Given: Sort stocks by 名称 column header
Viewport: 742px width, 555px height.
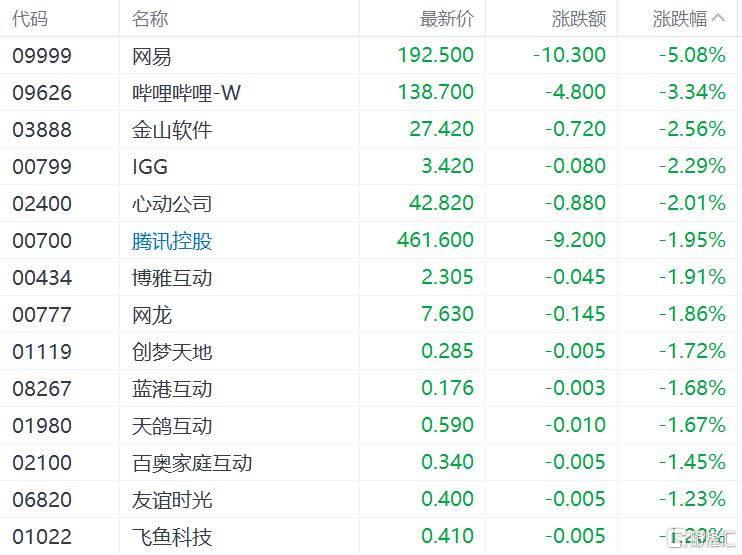Looking at the screenshot, I should [x=150, y=19].
